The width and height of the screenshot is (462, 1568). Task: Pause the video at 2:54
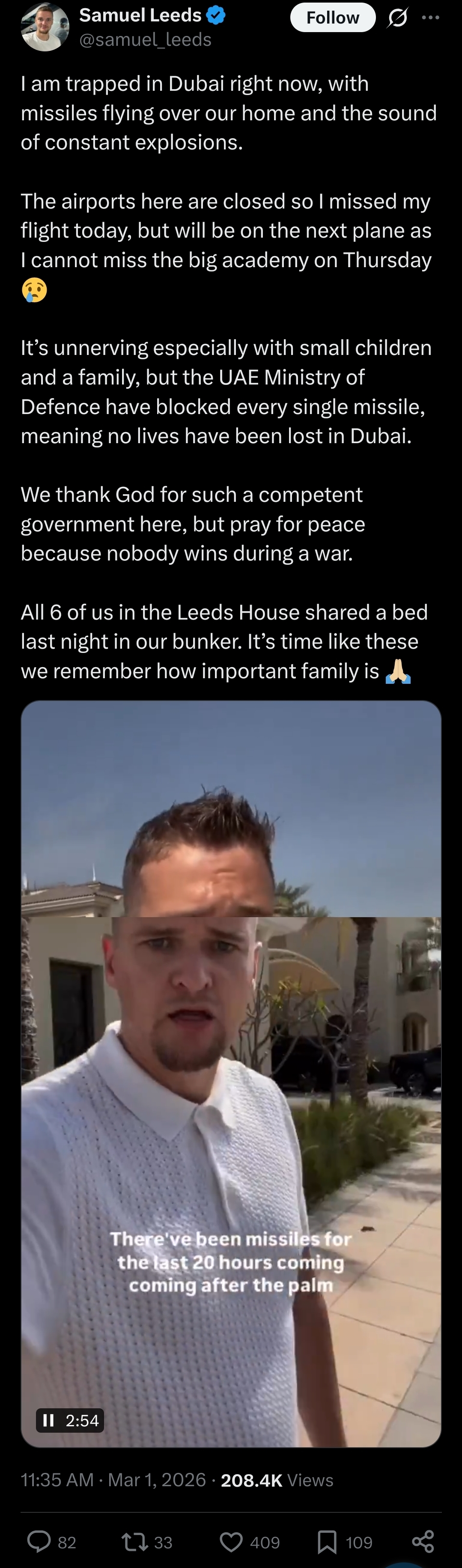coord(48,1420)
